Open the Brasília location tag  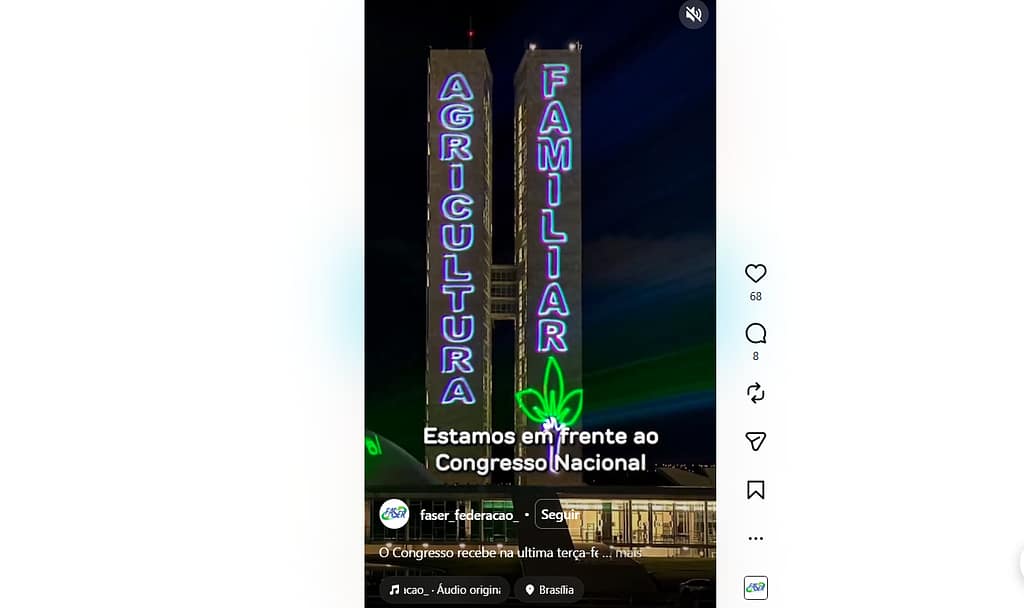549,590
